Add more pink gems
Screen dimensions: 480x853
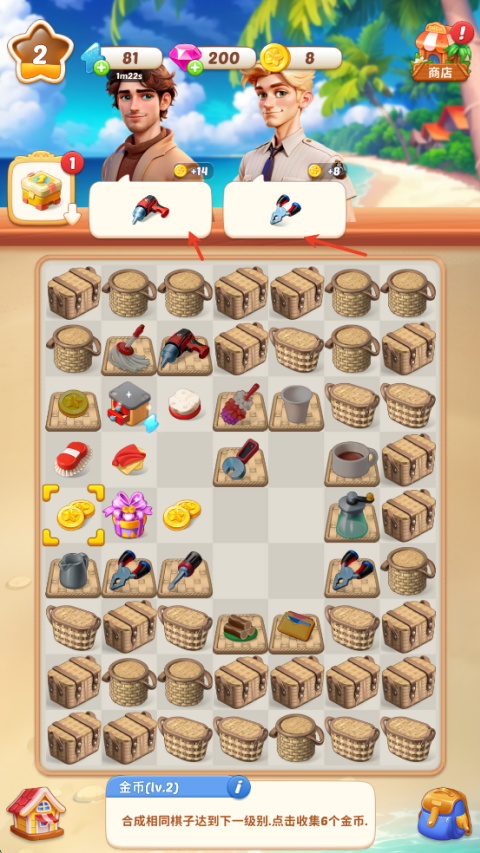pyautogui.click(x=194, y=67)
